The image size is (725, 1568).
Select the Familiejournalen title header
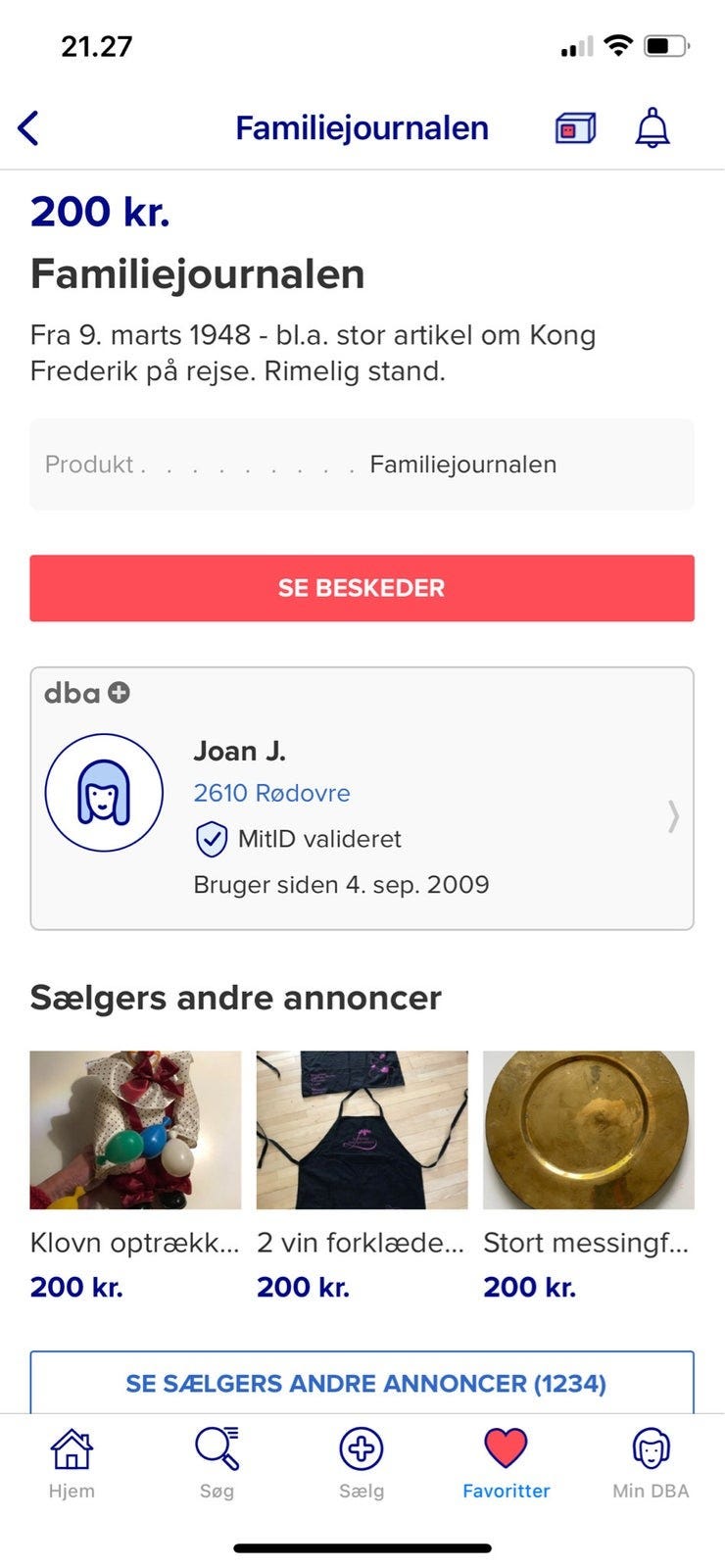pyautogui.click(x=198, y=275)
